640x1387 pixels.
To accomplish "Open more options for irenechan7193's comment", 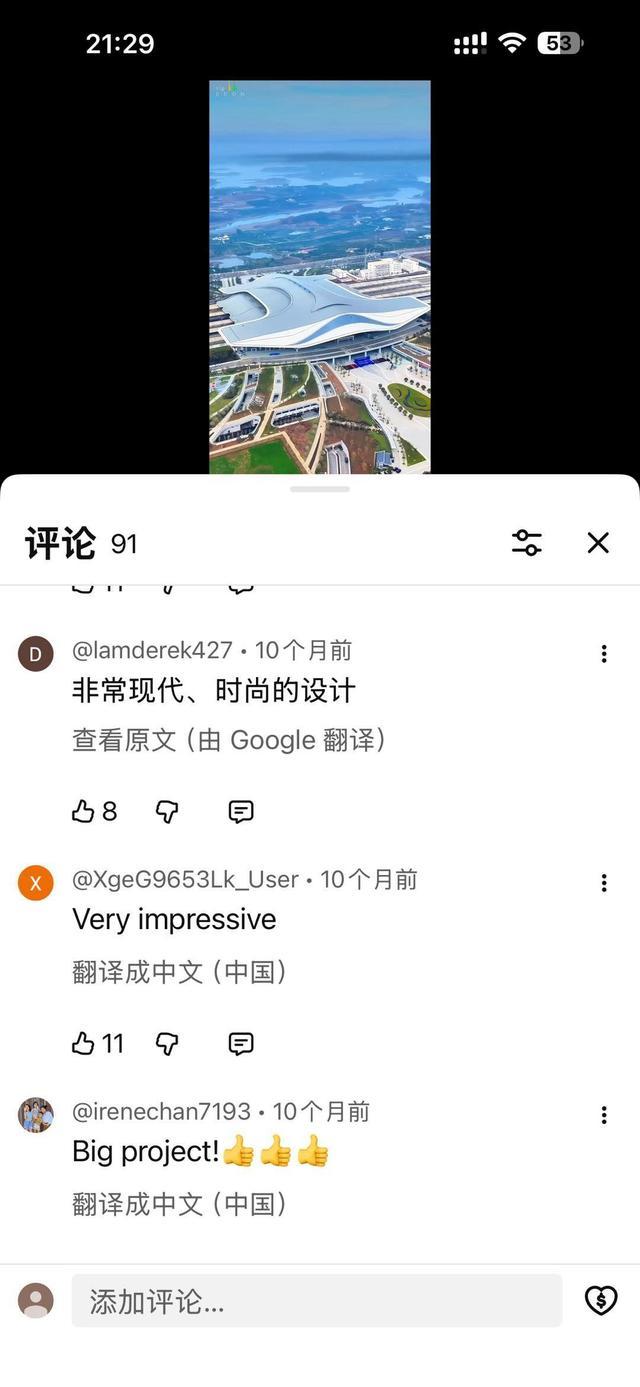I will [x=604, y=1115].
